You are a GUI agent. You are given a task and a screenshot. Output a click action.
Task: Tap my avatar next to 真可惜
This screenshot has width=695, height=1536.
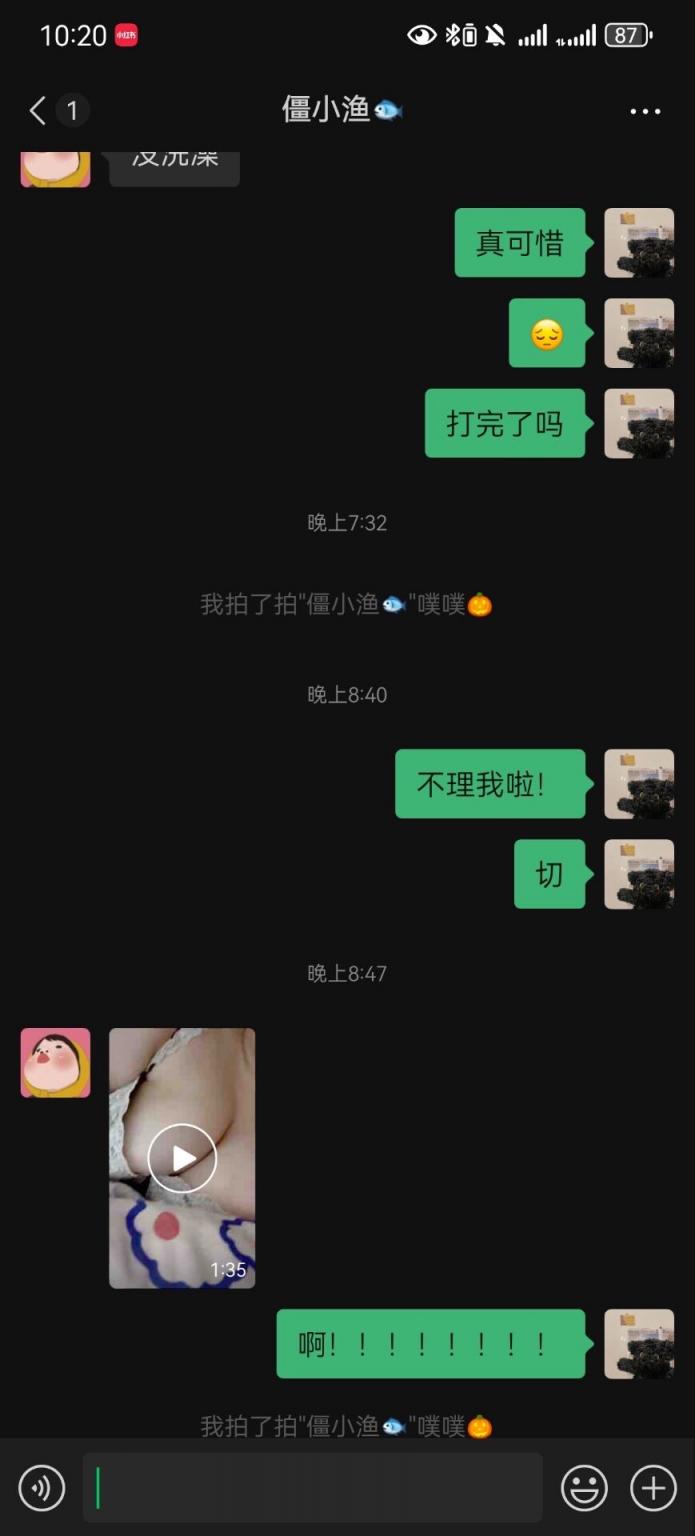[639, 243]
